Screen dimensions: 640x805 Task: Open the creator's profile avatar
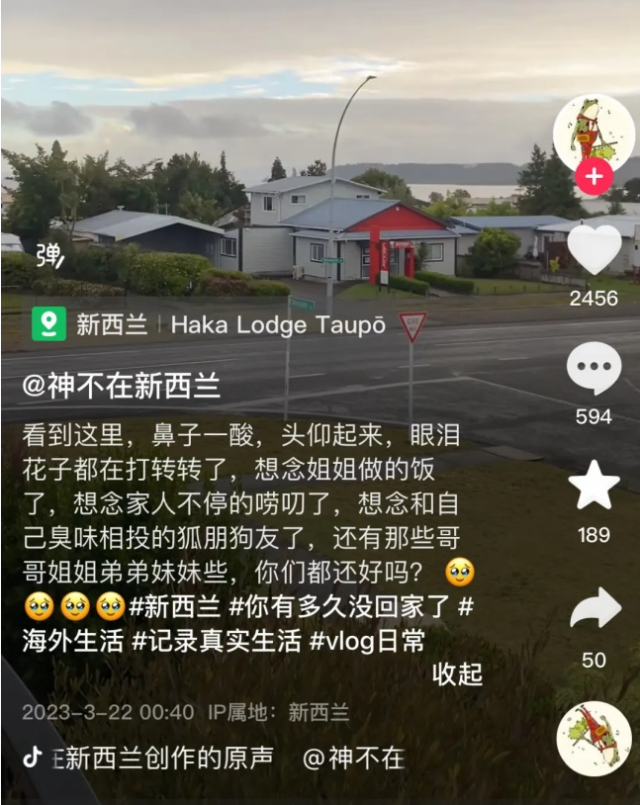593,132
